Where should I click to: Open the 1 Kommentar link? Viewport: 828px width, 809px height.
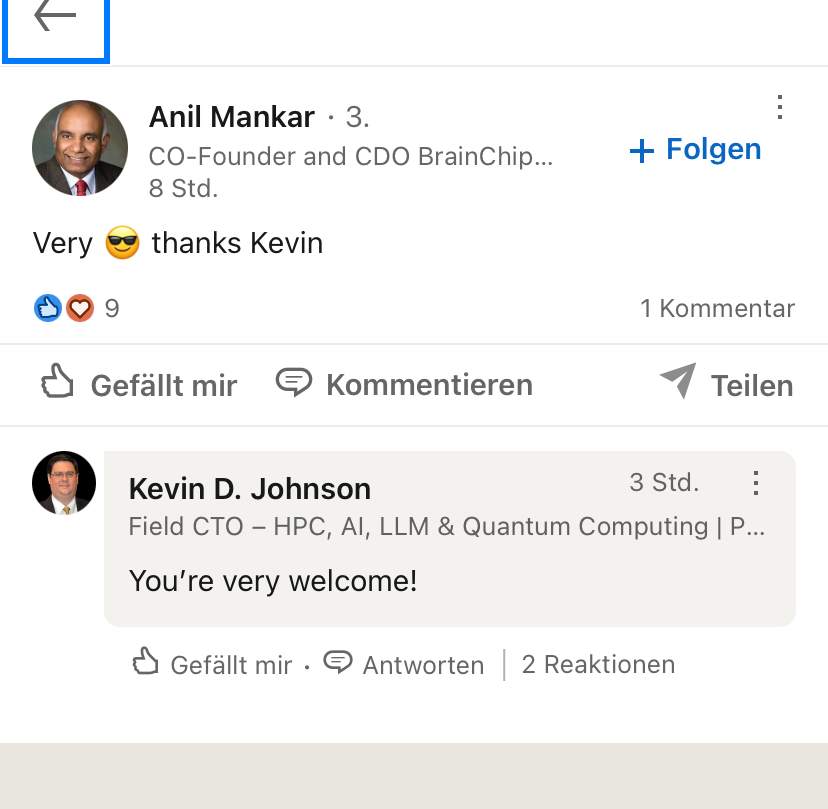pos(717,309)
